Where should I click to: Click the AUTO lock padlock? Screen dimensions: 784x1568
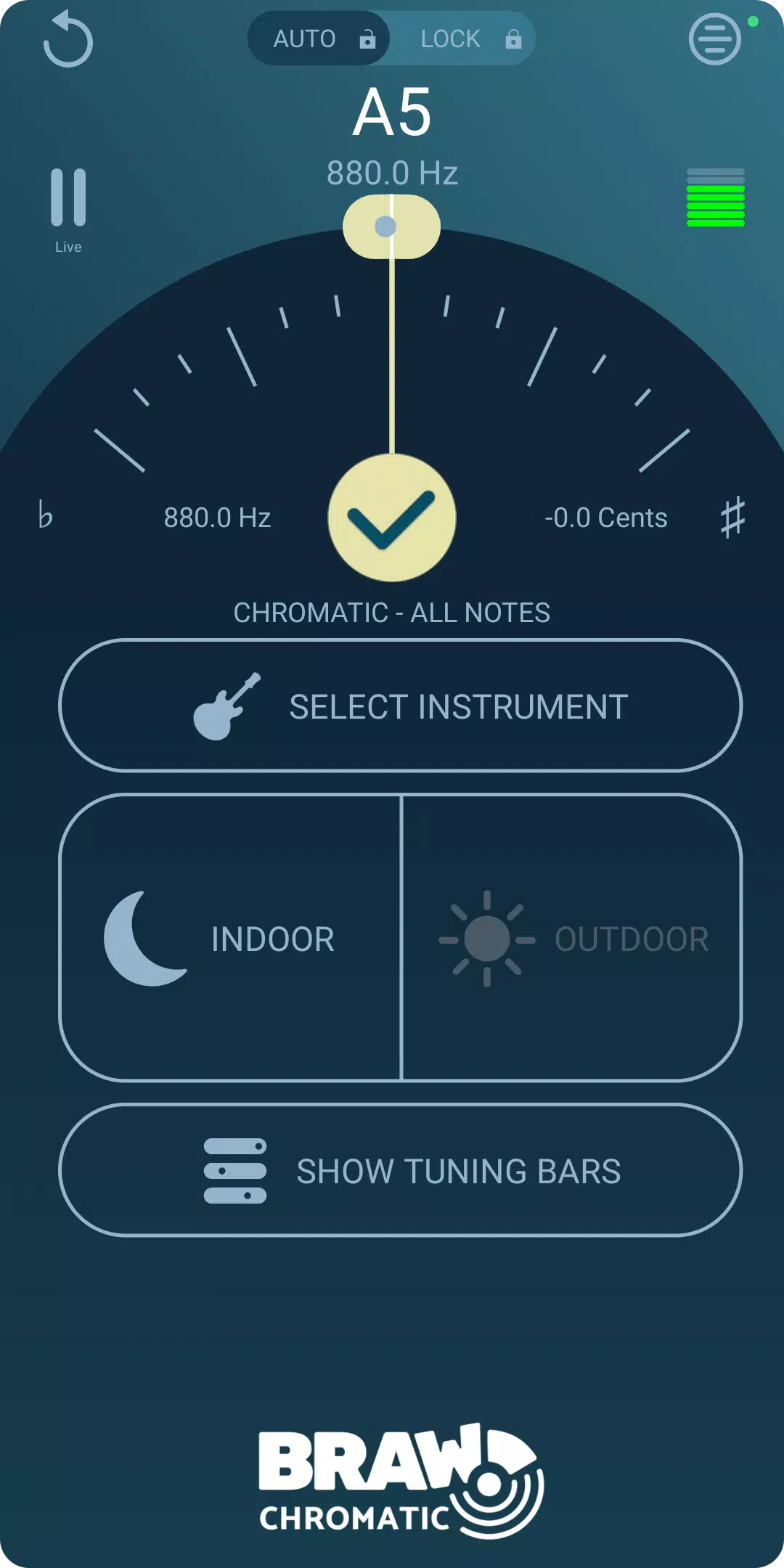367,38
